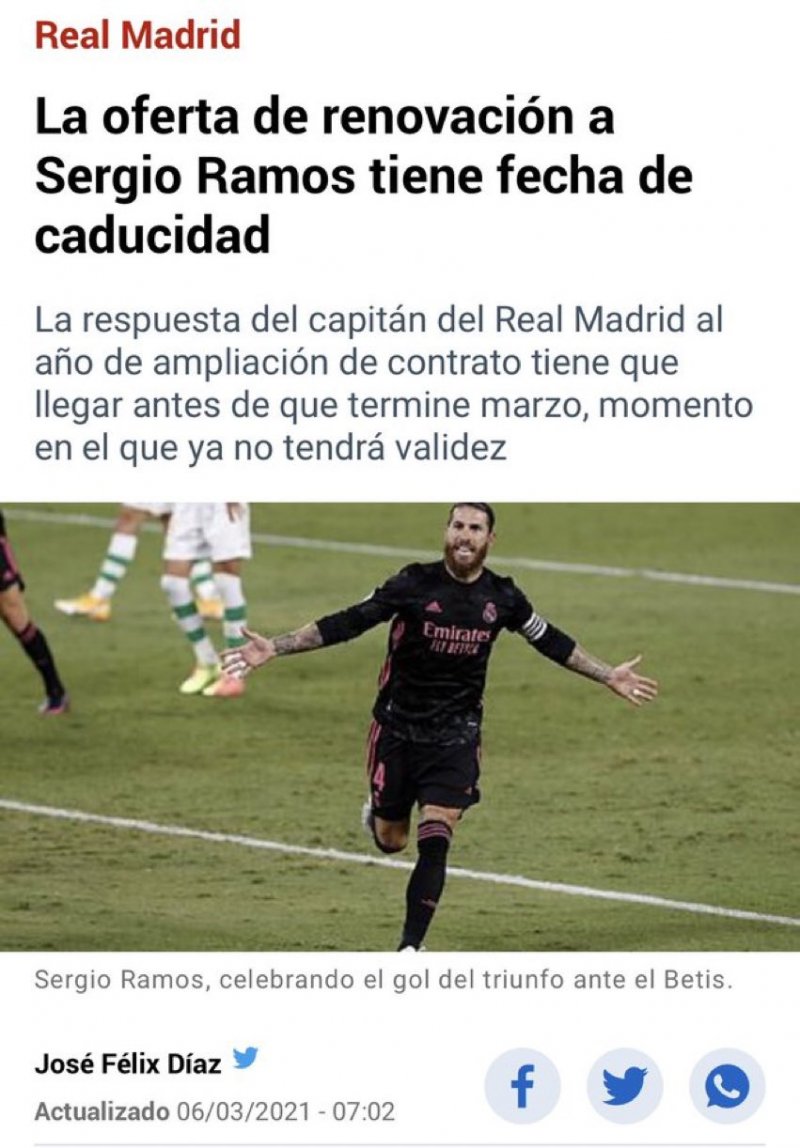The width and height of the screenshot is (800, 1148).
Task: Share the article on Twitter
Action: (x=625, y=1085)
